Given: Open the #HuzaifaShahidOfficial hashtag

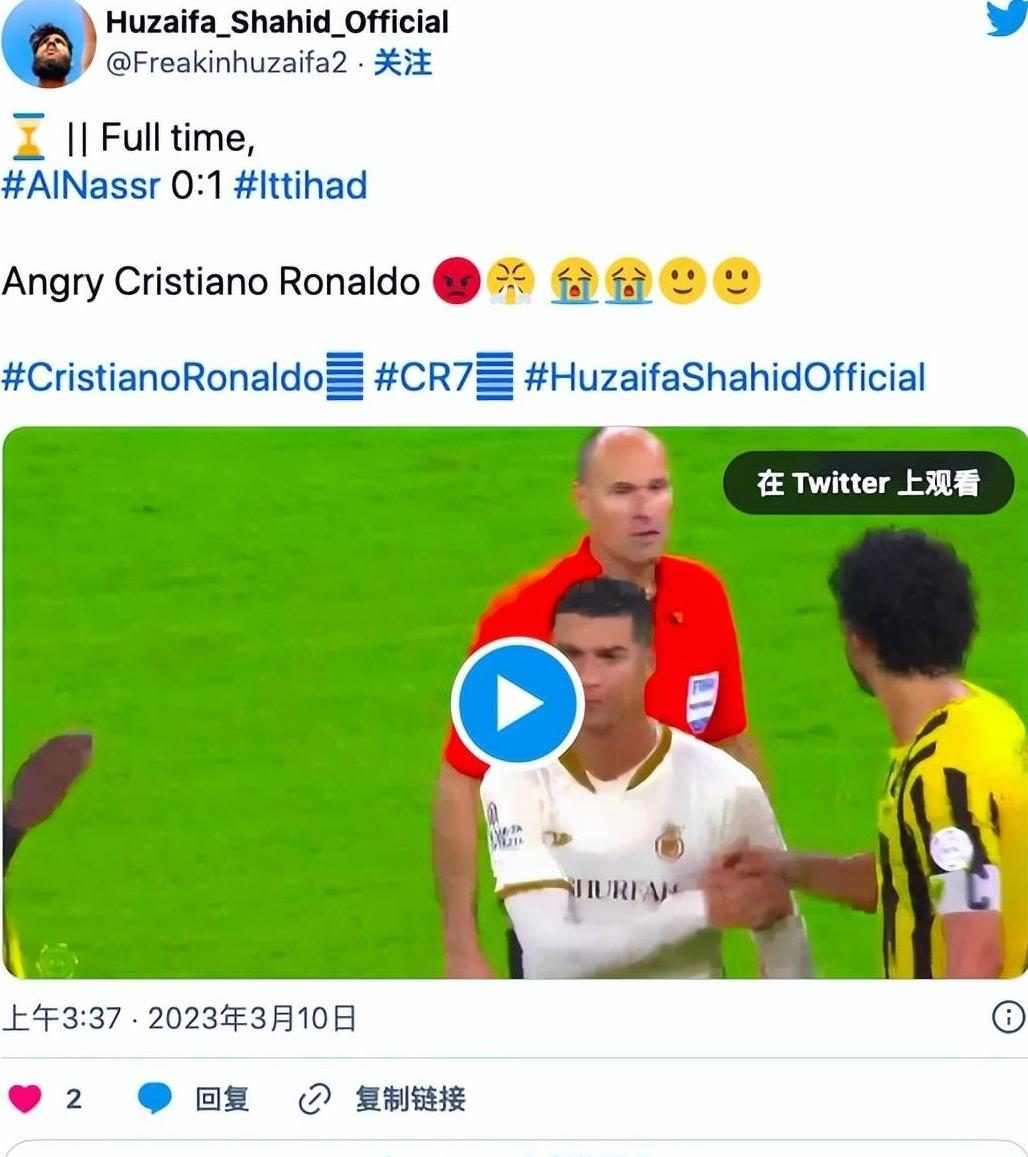Looking at the screenshot, I should (x=724, y=378).
